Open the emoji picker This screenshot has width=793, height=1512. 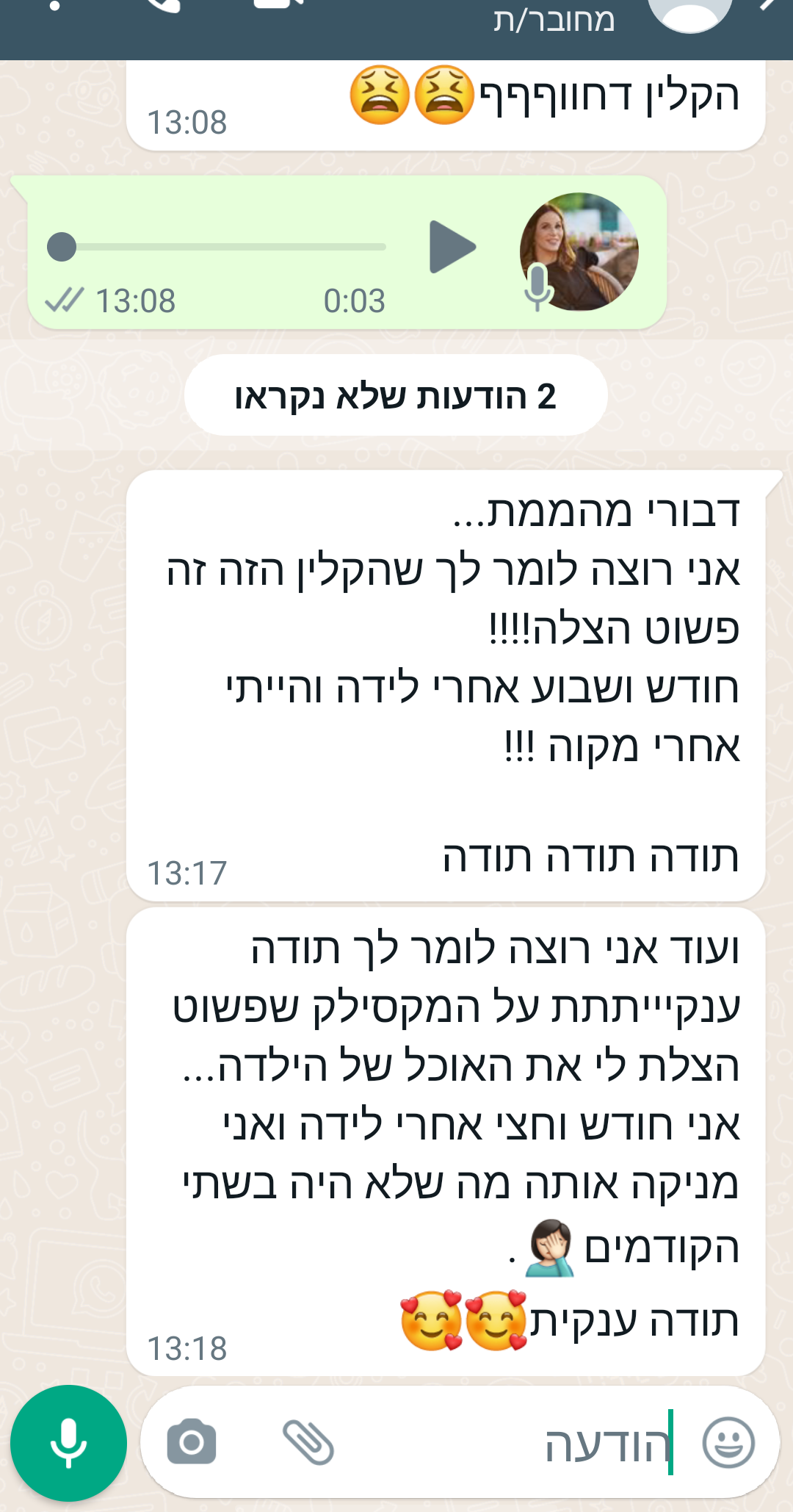click(728, 1442)
